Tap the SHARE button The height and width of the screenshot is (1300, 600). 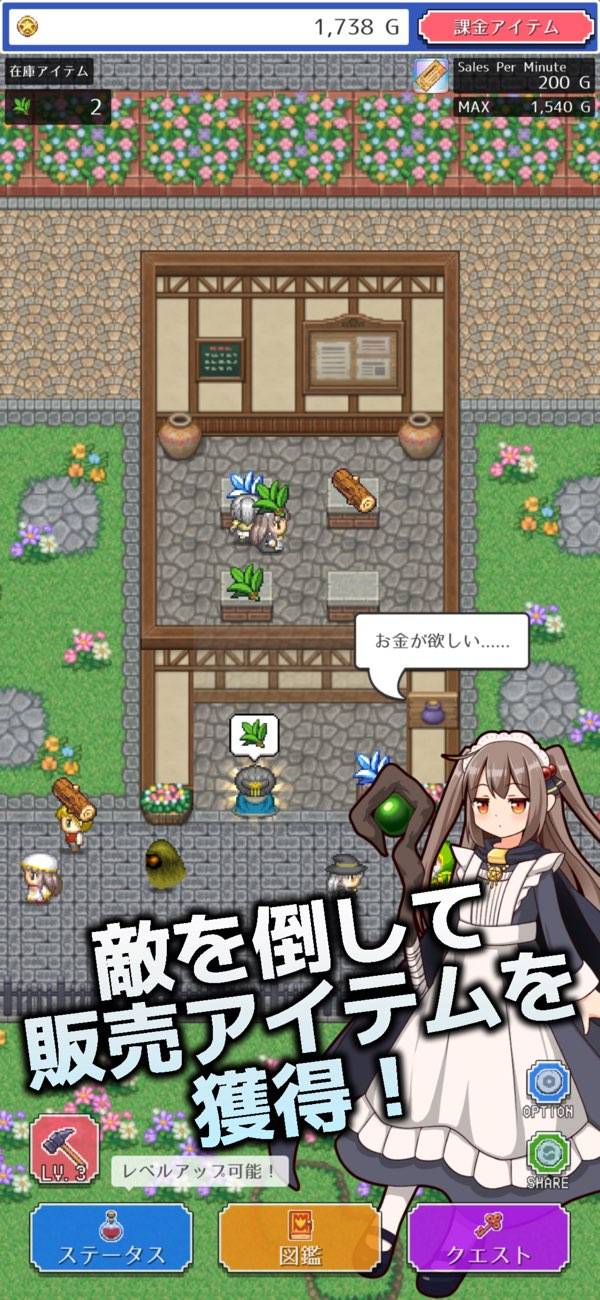[x=548, y=1158]
